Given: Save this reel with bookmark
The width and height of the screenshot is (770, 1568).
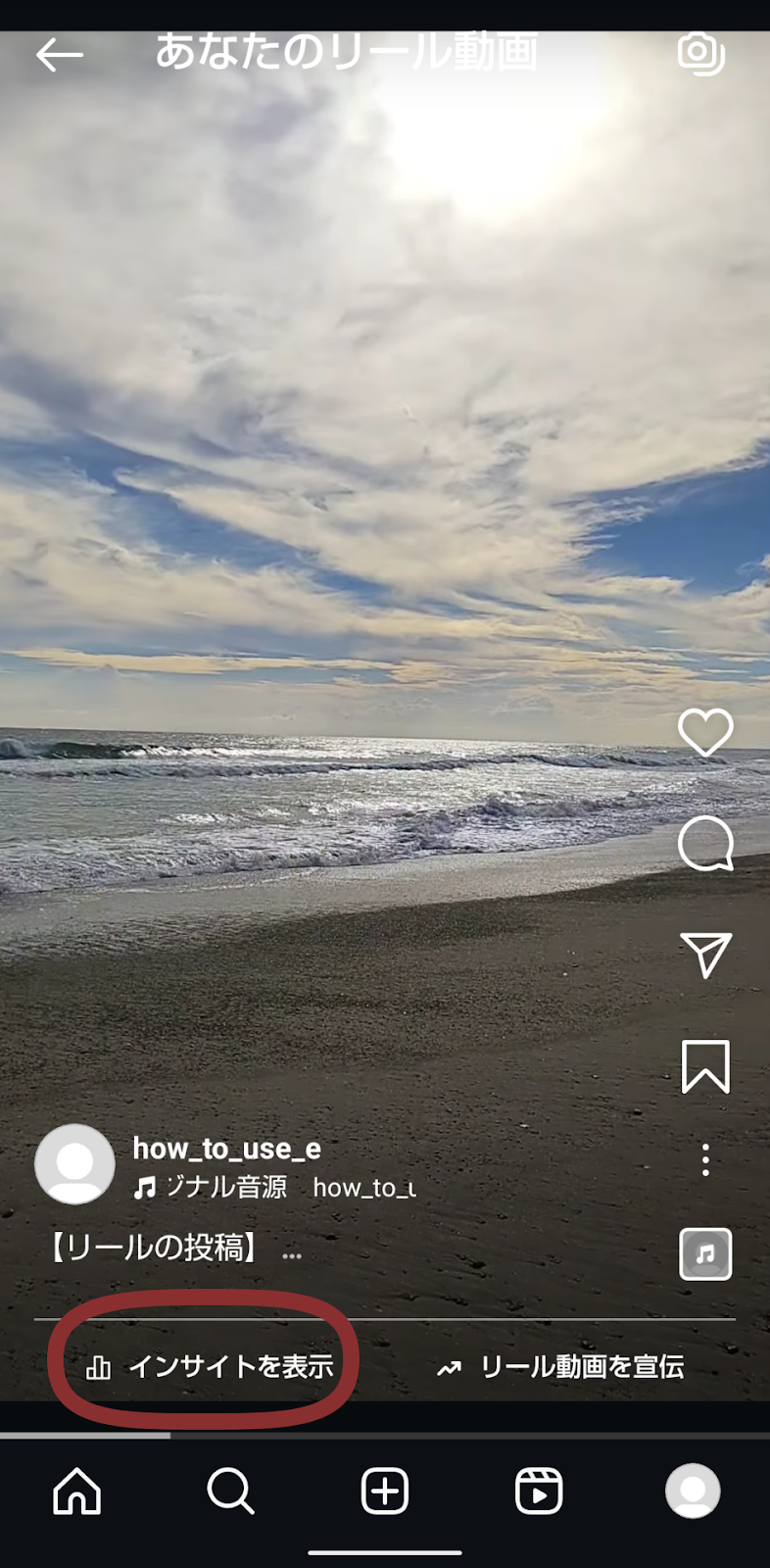Looking at the screenshot, I should coord(705,1066).
